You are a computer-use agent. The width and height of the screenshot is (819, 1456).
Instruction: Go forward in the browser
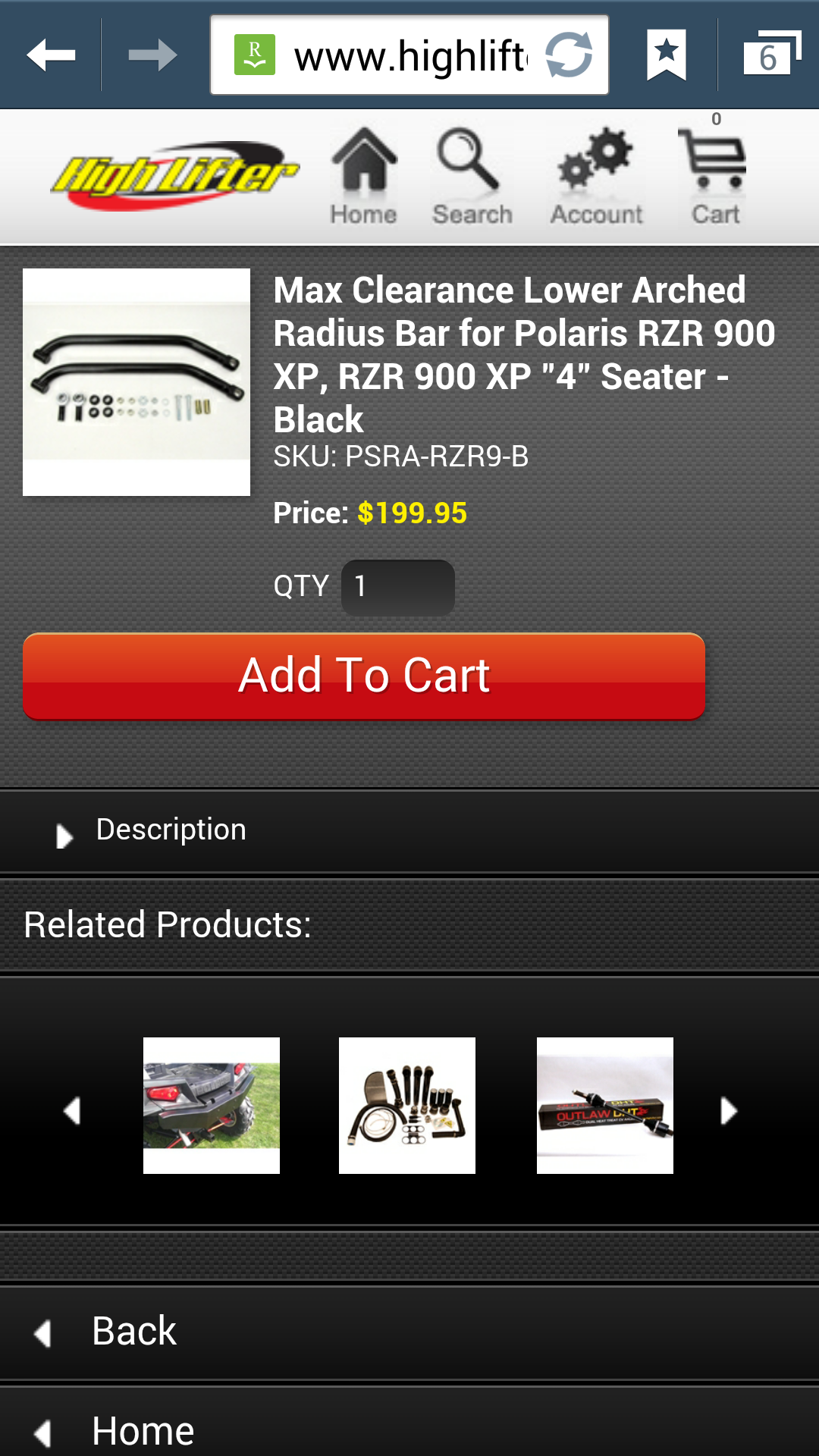(152, 55)
